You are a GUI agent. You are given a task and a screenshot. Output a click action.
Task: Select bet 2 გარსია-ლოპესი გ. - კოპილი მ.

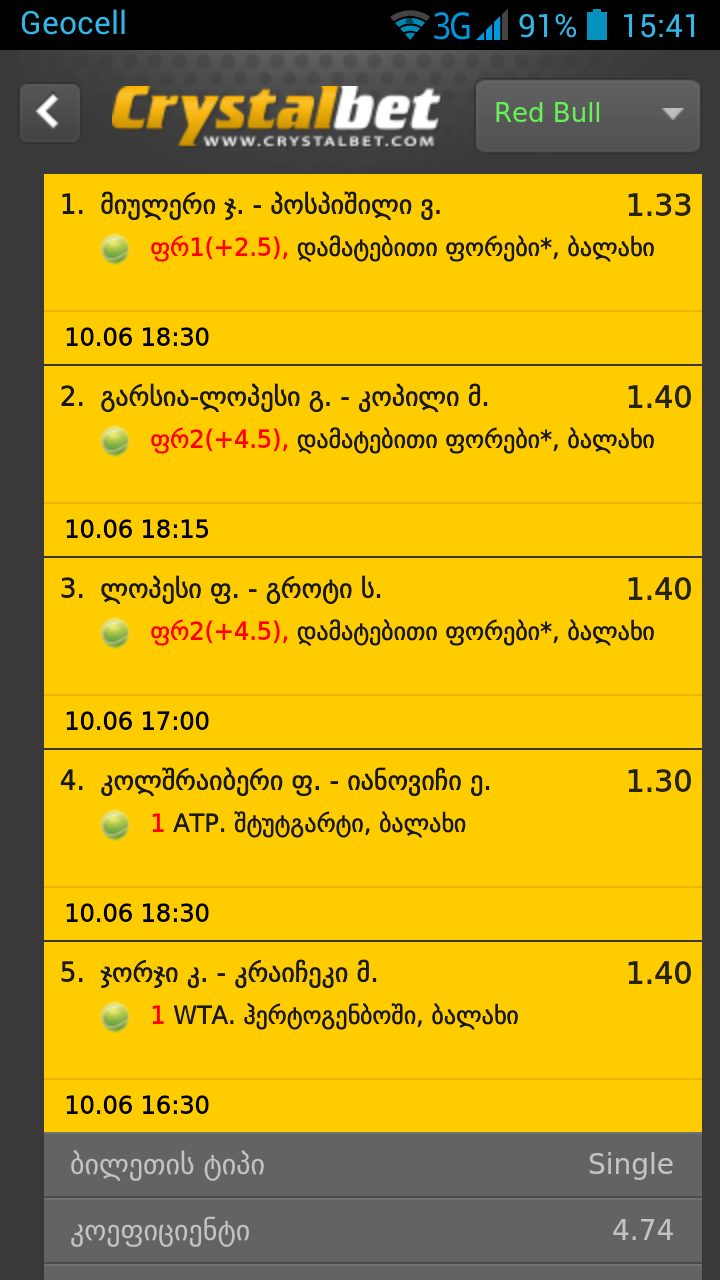tap(372, 420)
